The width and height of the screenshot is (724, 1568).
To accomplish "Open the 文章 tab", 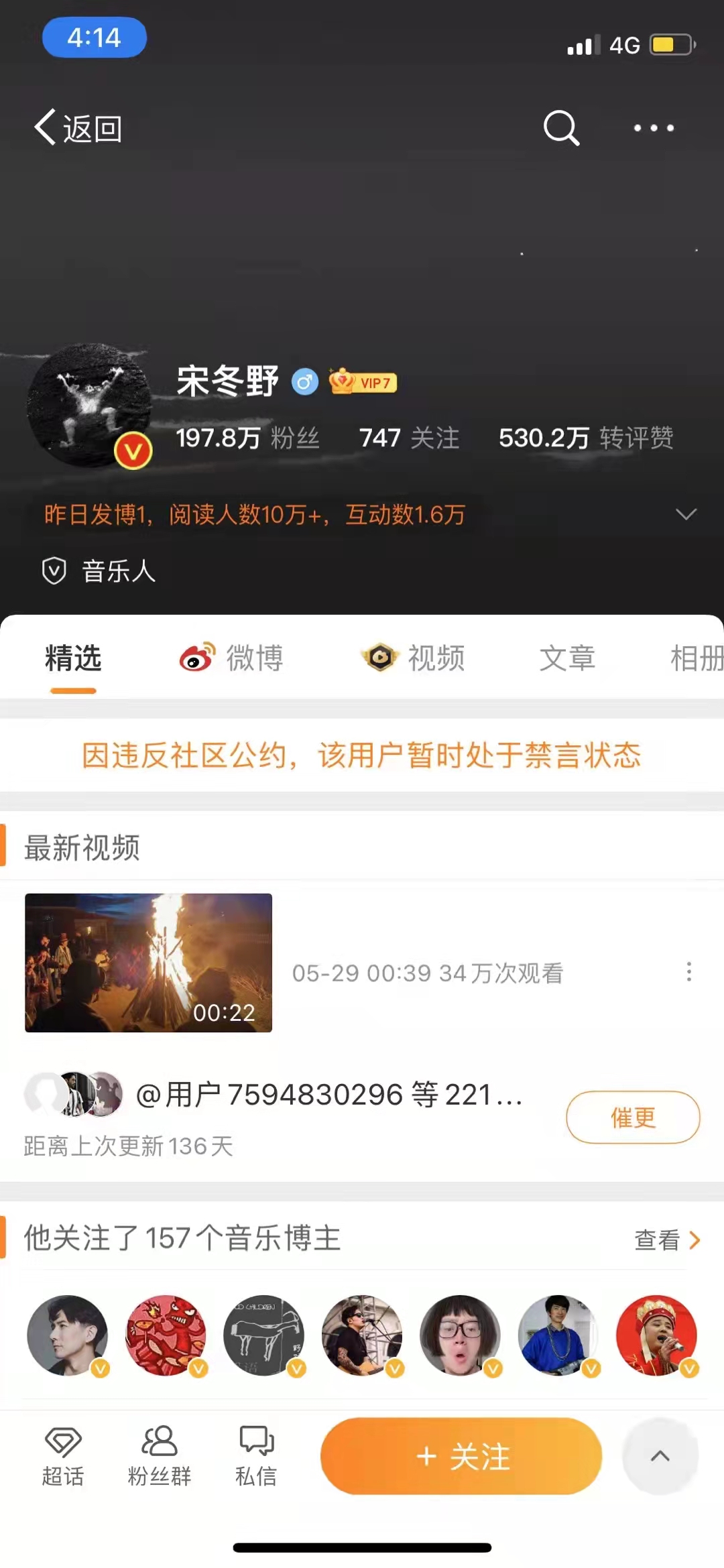I will 567,658.
